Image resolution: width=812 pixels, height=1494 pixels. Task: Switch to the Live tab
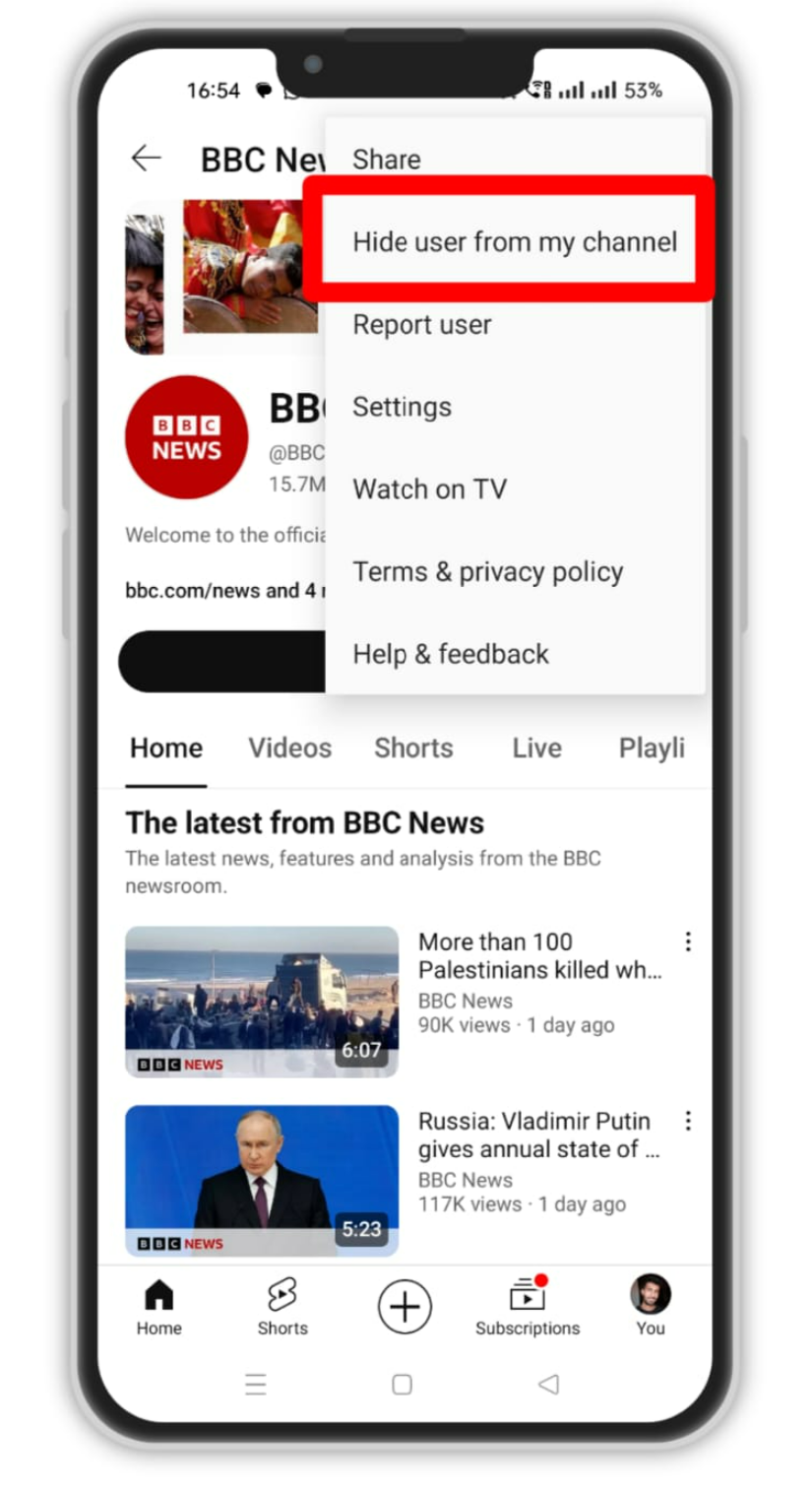pos(535,748)
